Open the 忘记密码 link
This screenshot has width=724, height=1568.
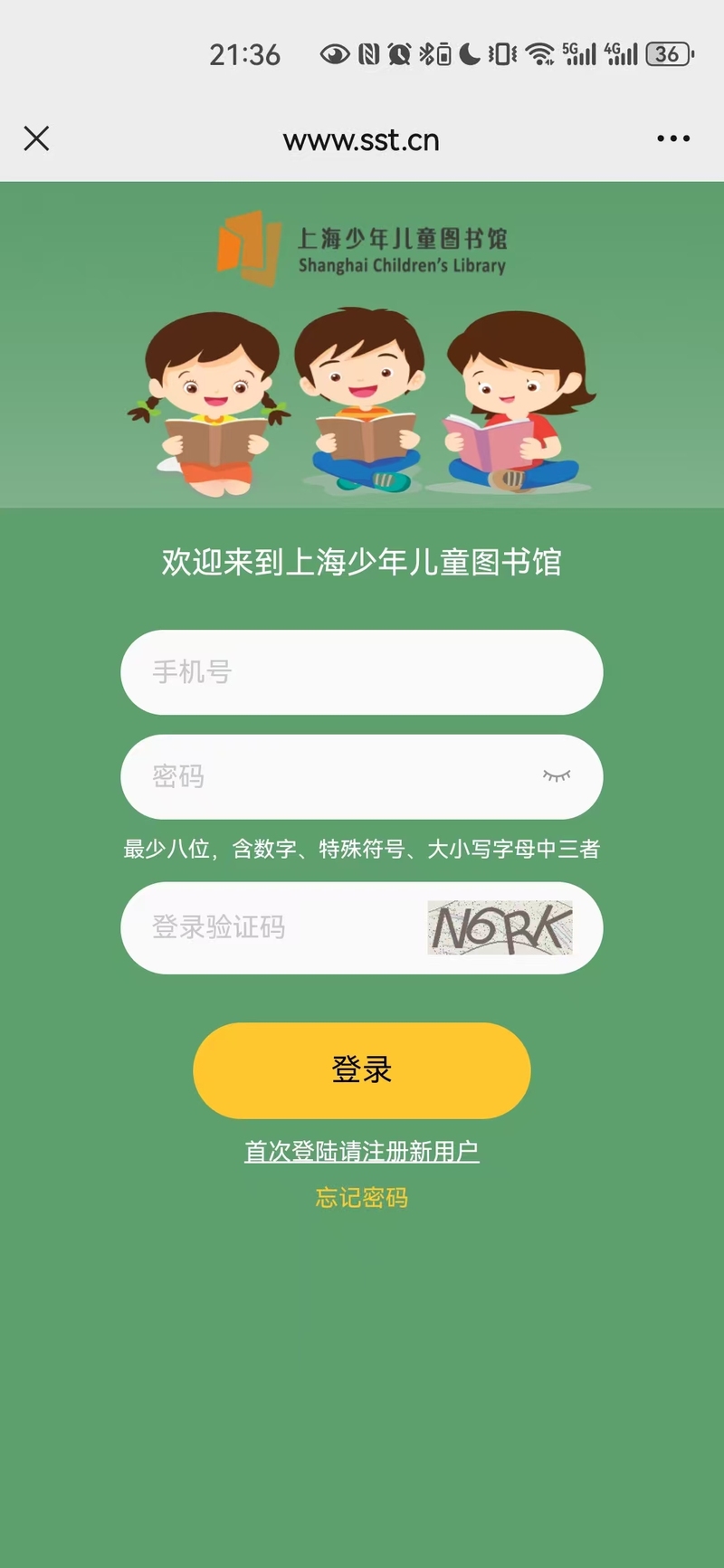(361, 1197)
